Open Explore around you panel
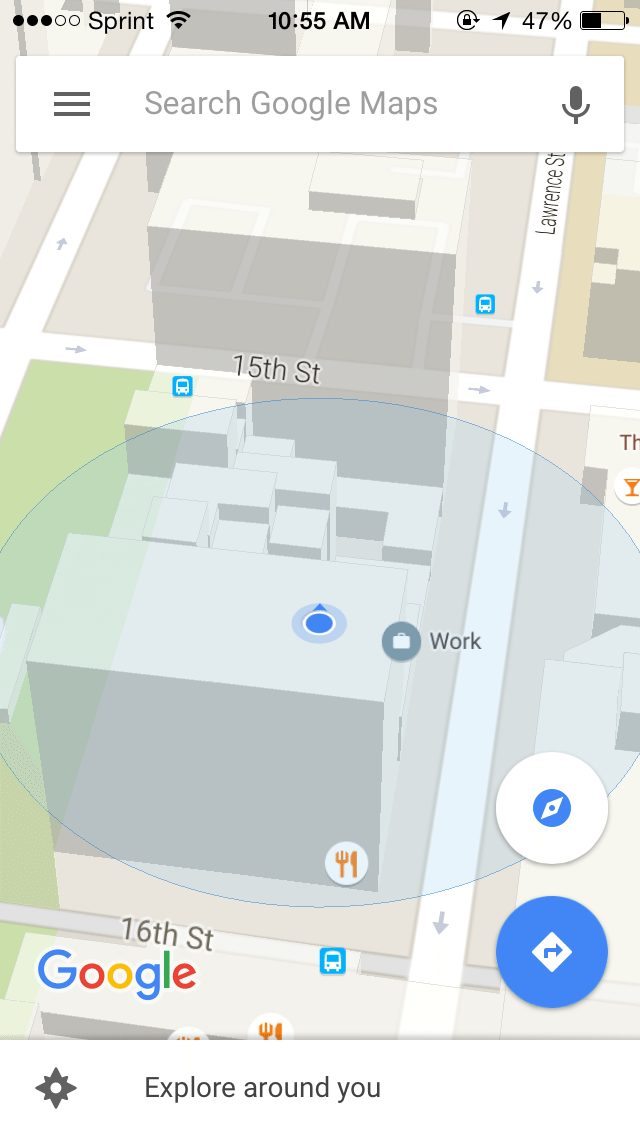Image resolution: width=640 pixels, height=1136 pixels. click(320, 1088)
